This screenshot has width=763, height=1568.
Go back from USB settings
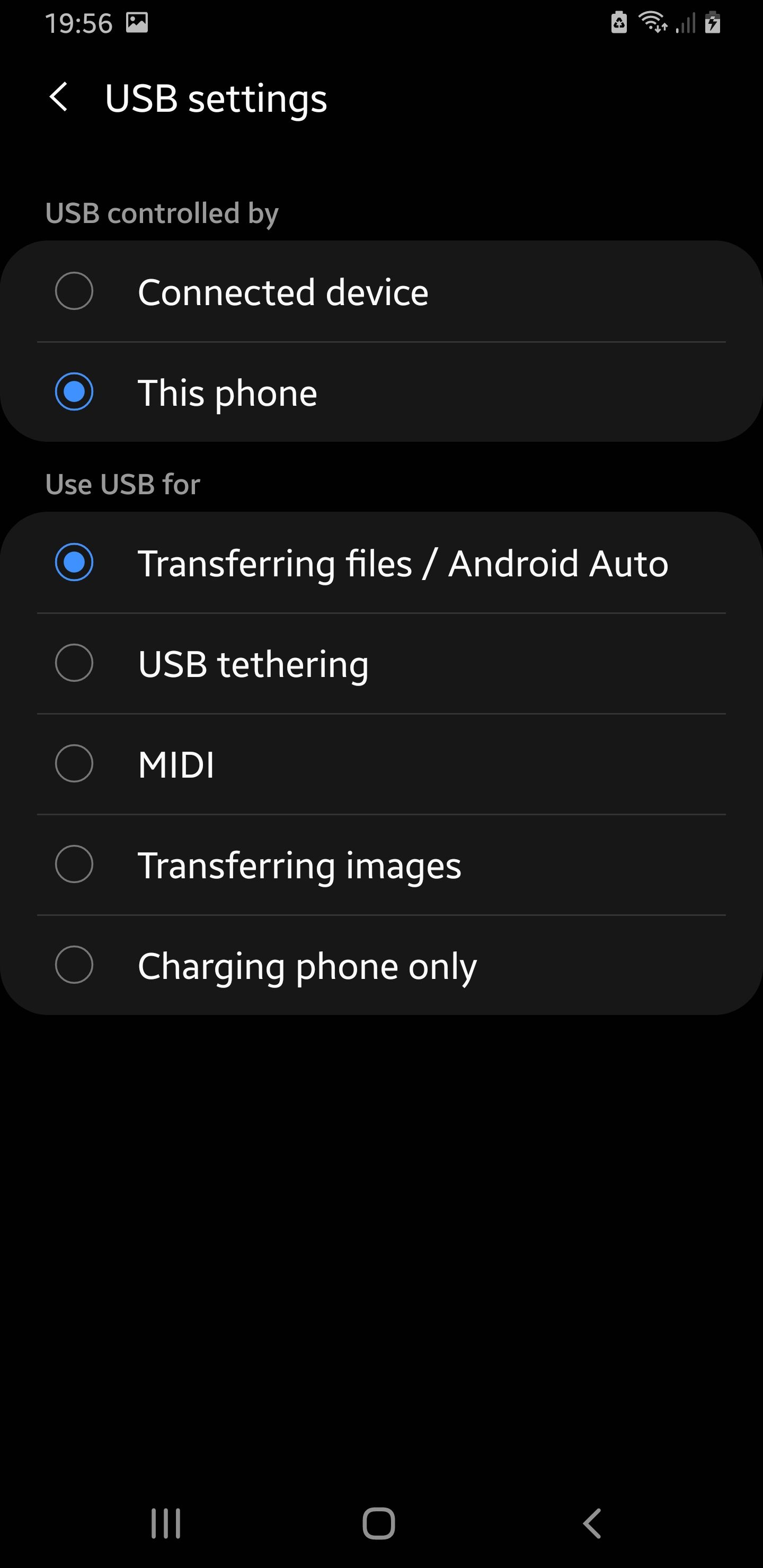[x=59, y=97]
